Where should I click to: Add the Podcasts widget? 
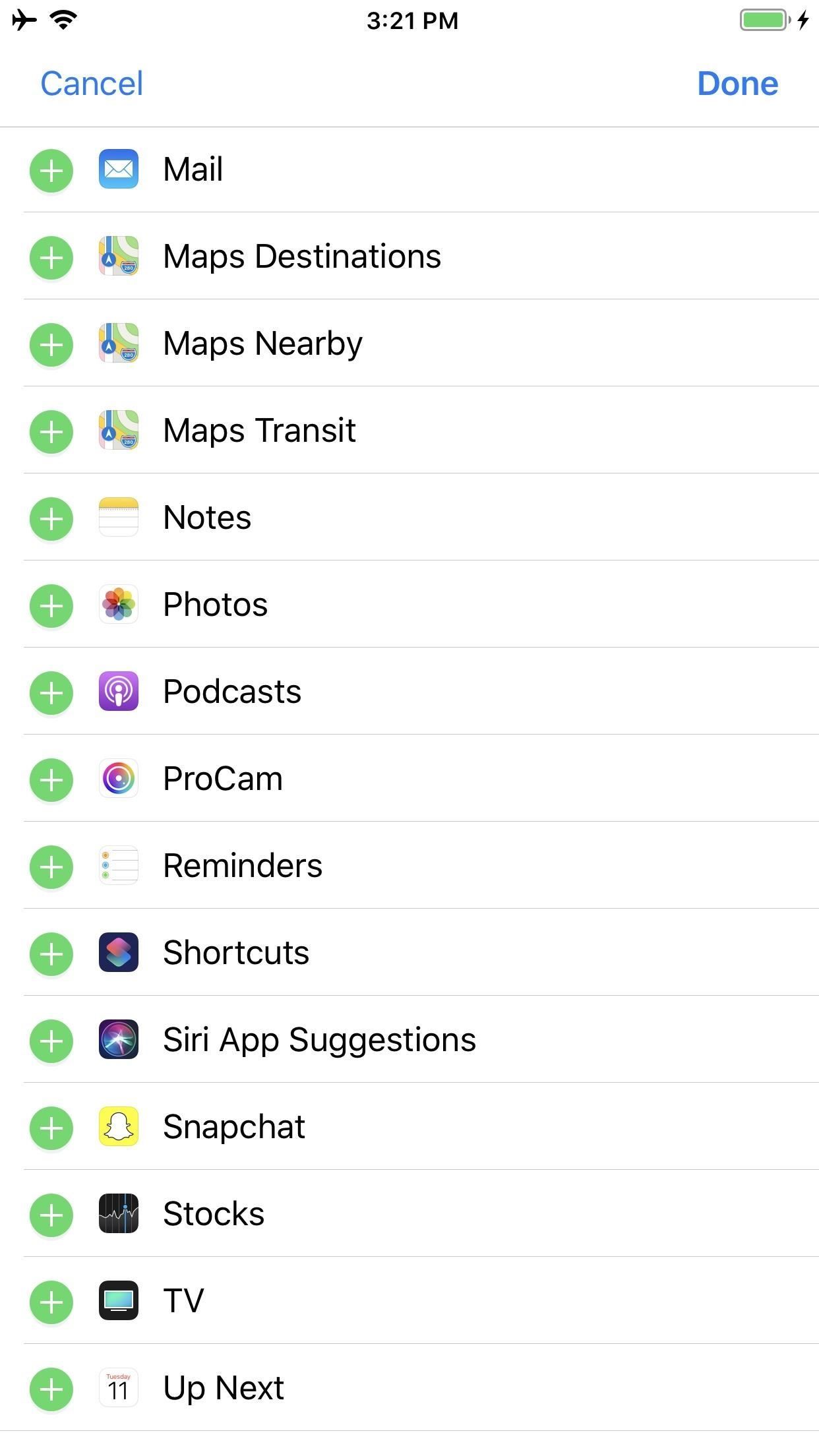51,693
